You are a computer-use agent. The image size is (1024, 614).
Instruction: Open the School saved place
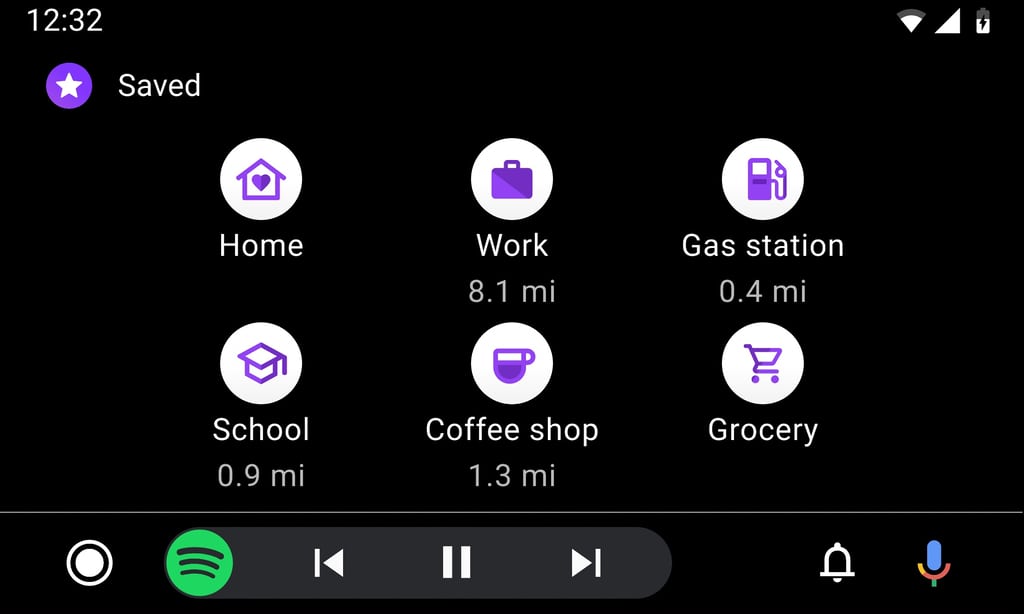[x=261, y=364]
